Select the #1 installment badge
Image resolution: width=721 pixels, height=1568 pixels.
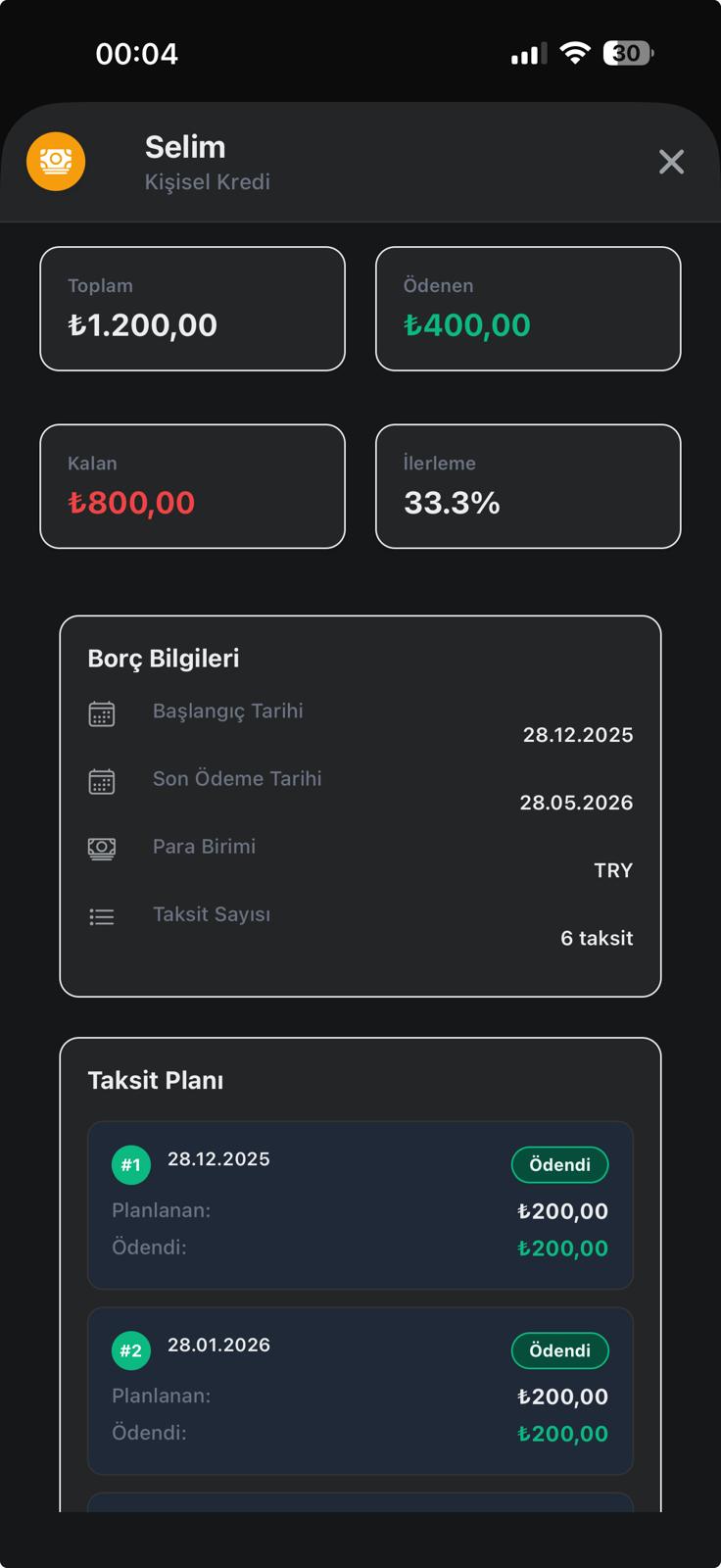(131, 1164)
